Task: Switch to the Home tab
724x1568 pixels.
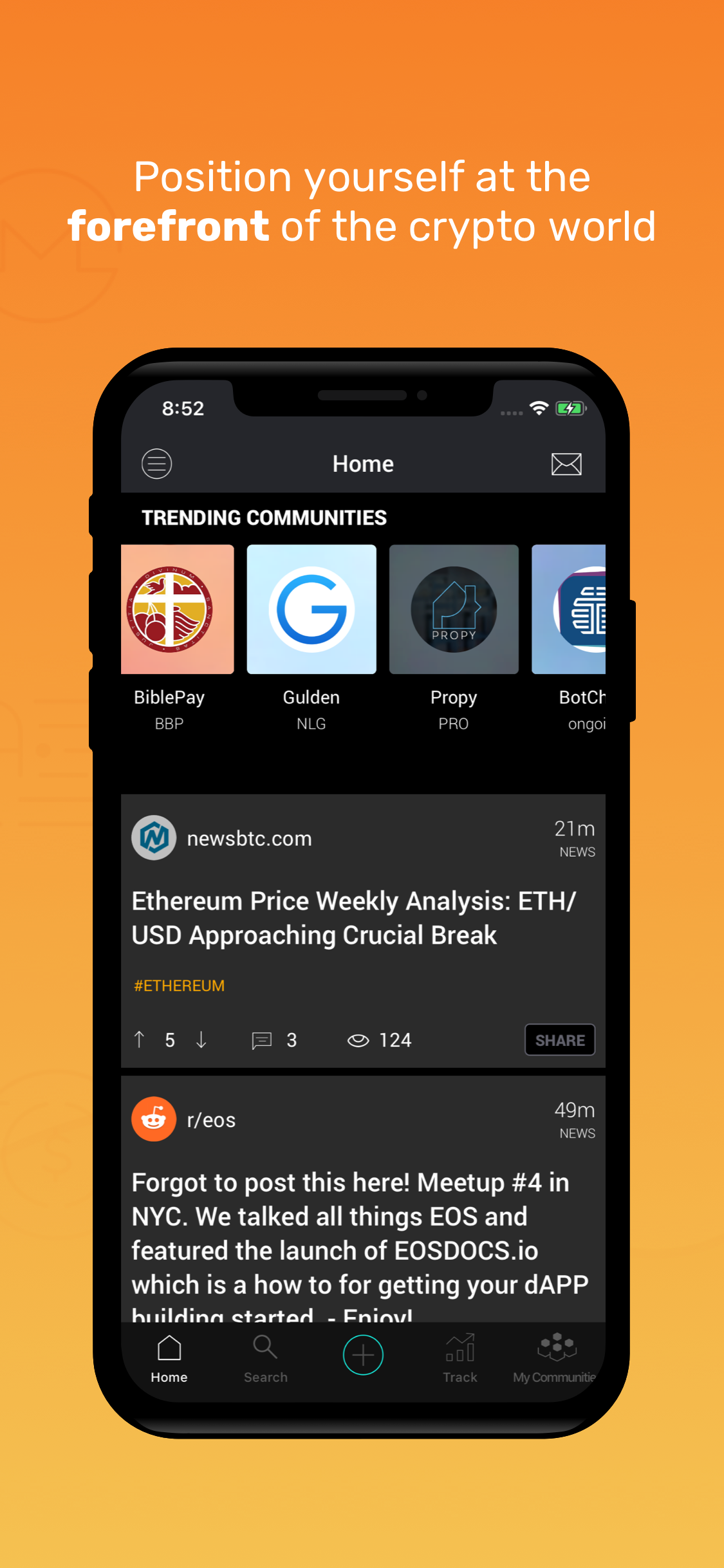Action: point(169,1355)
